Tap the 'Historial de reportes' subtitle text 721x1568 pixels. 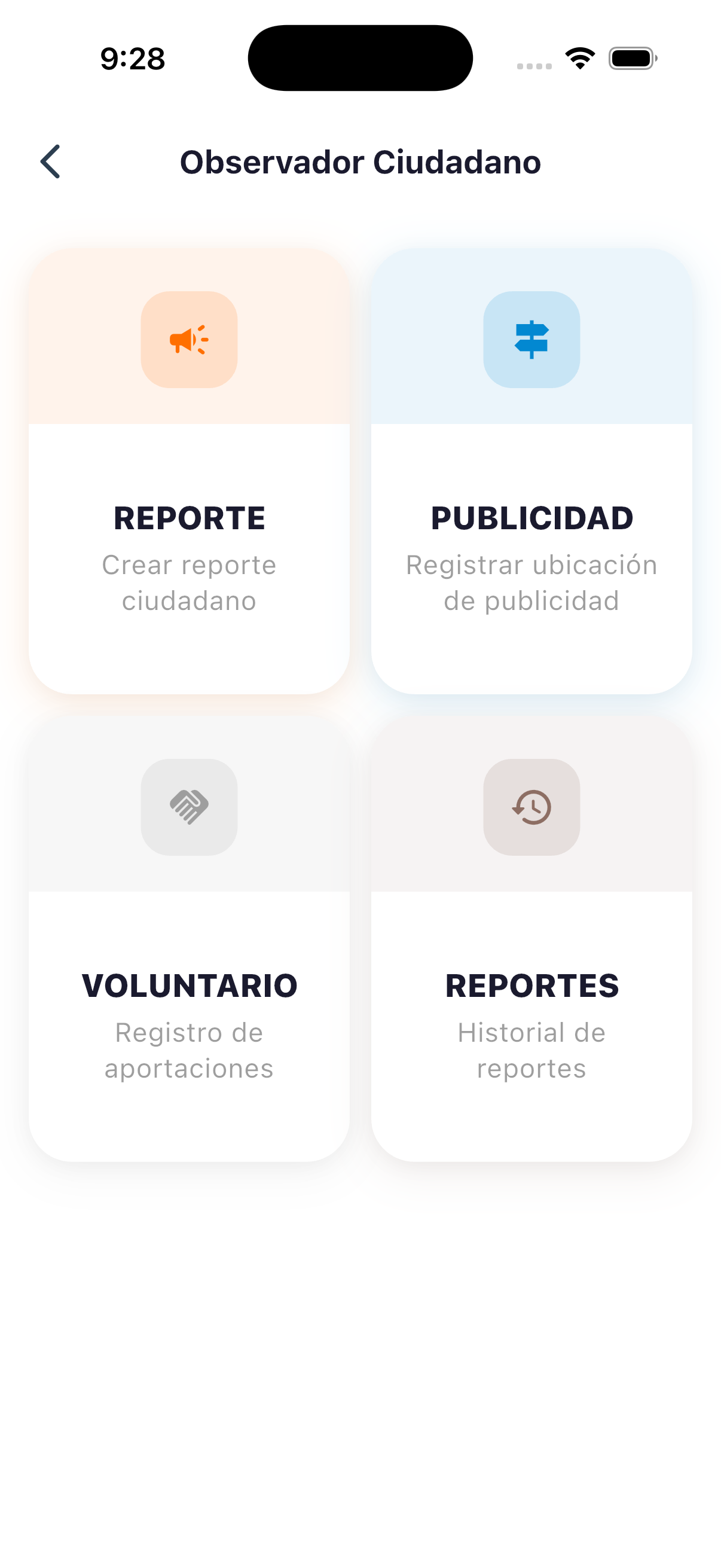click(531, 1050)
